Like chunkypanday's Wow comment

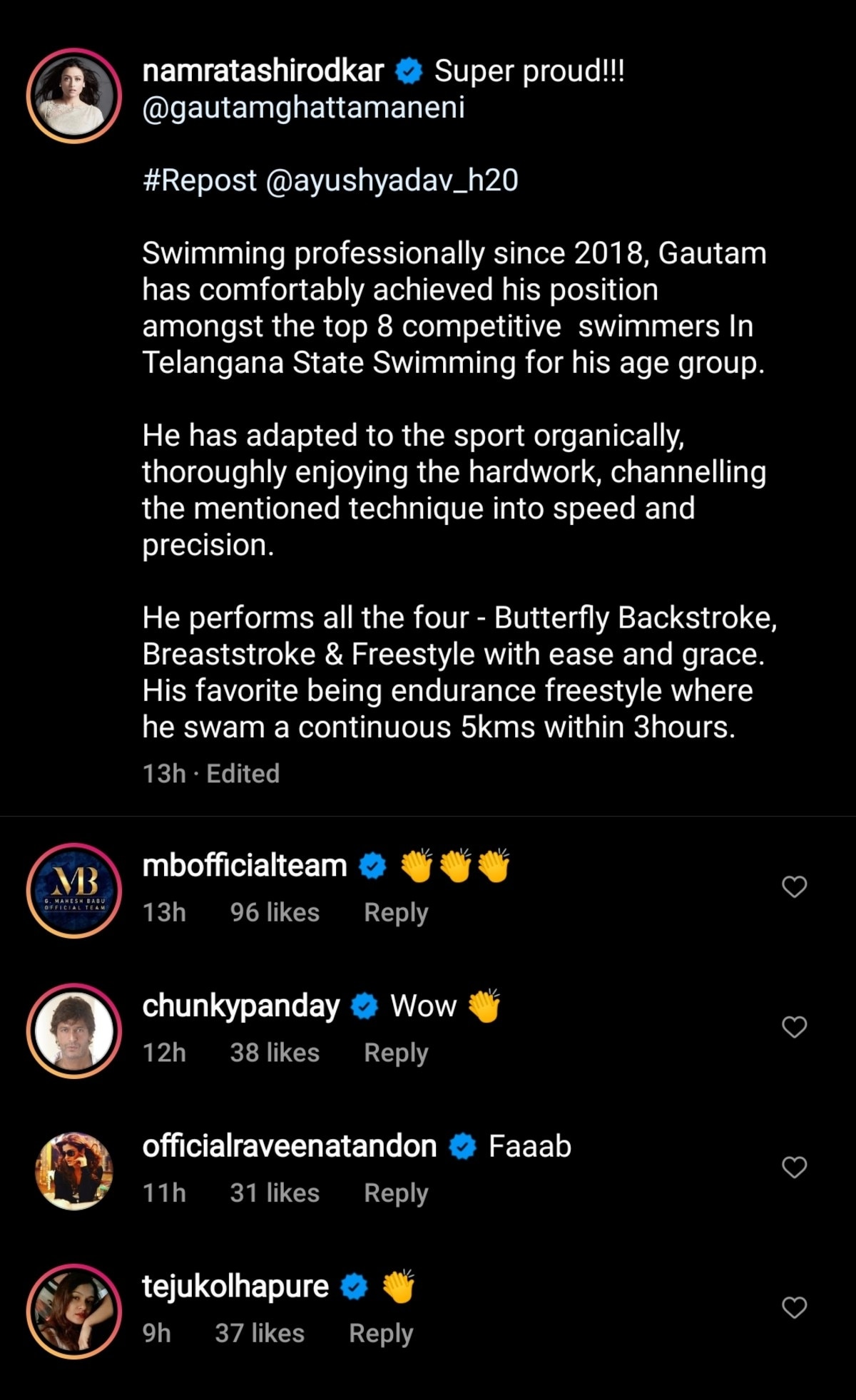pos(794,1027)
